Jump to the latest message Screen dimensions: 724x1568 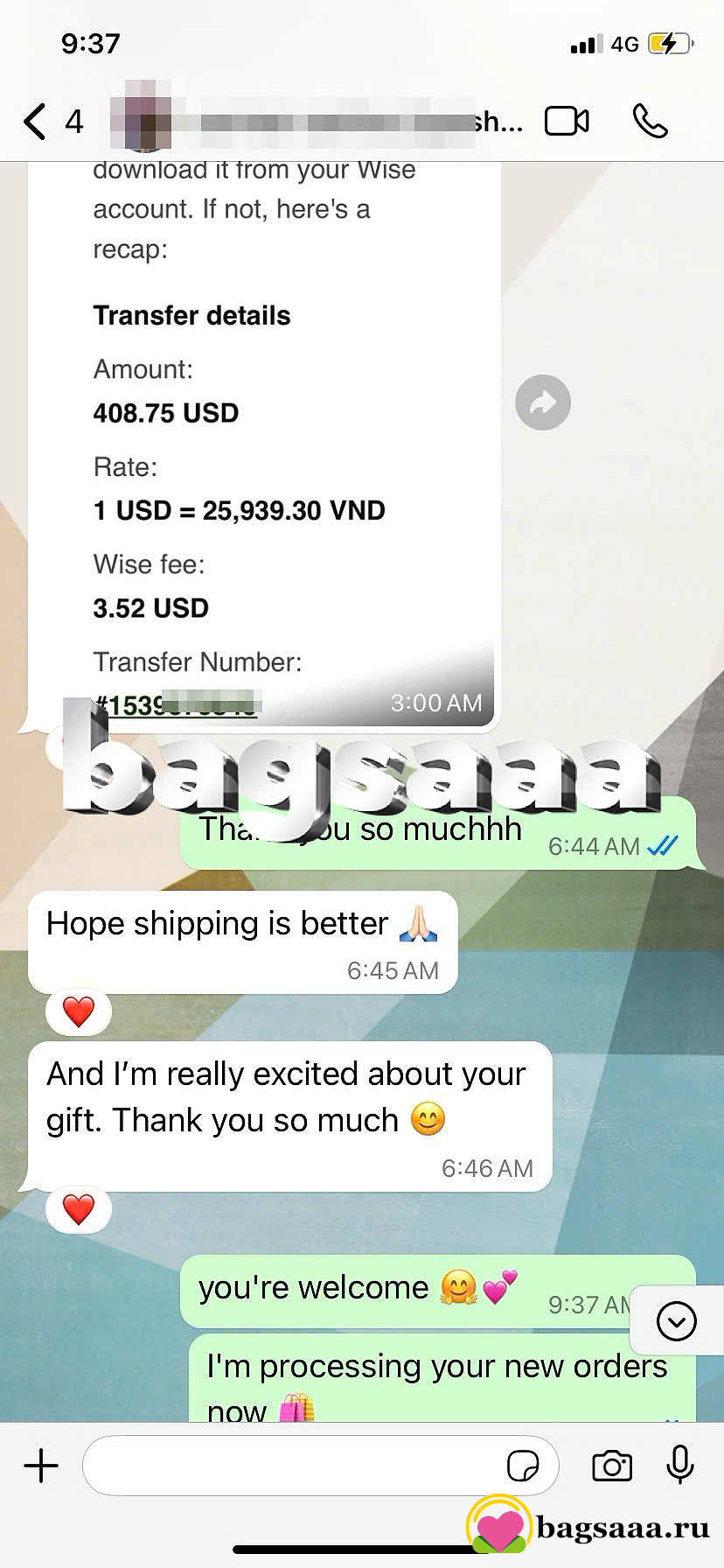coord(676,1321)
